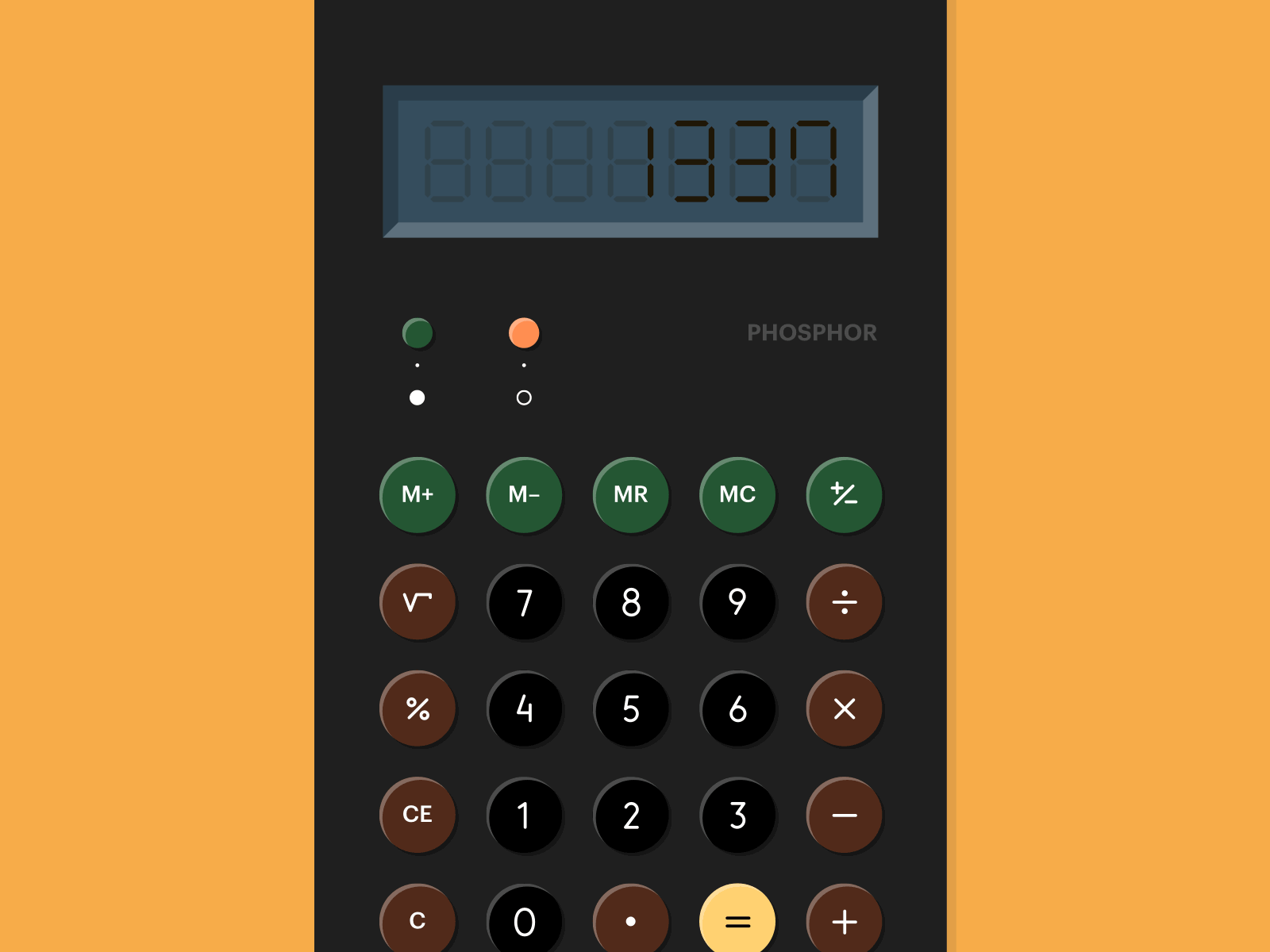Tap the M+ memory add key
Viewport: 1270px width, 952px height.
[418, 495]
